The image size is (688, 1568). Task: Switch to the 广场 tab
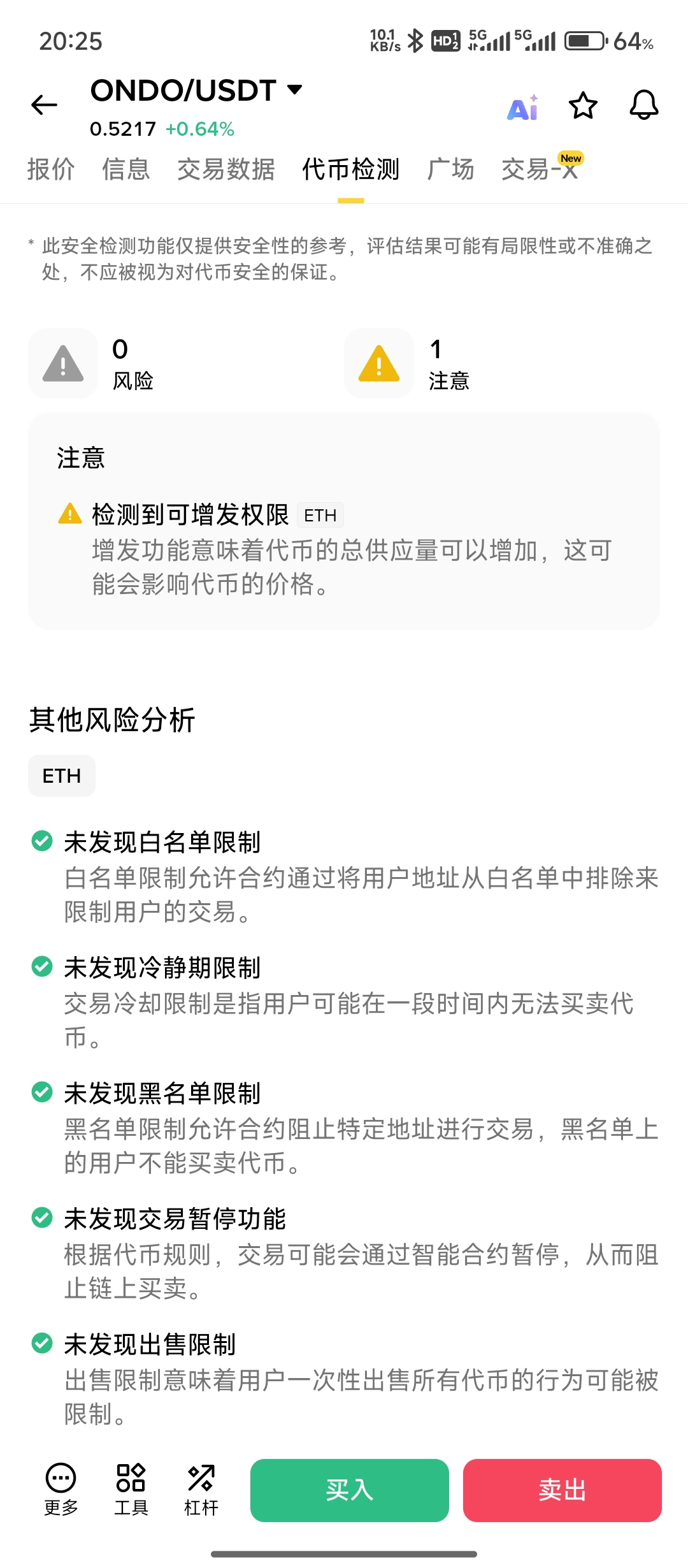(x=450, y=170)
